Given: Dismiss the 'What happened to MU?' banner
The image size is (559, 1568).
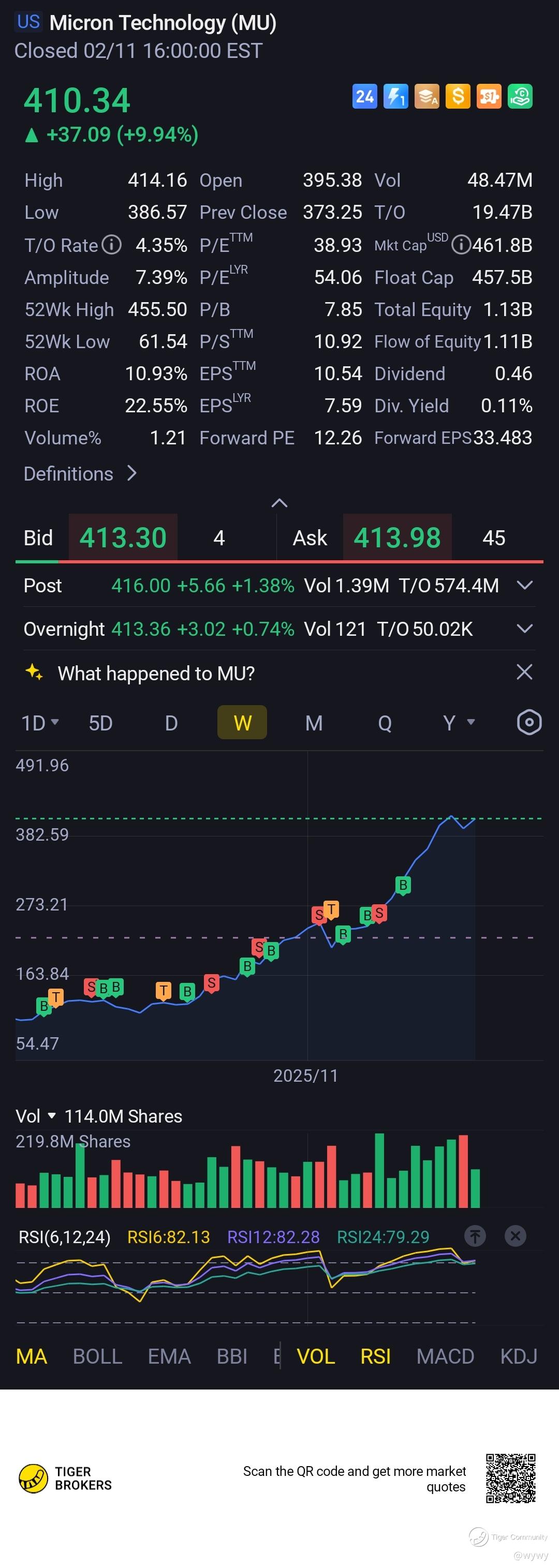Looking at the screenshot, I should 524,672.
